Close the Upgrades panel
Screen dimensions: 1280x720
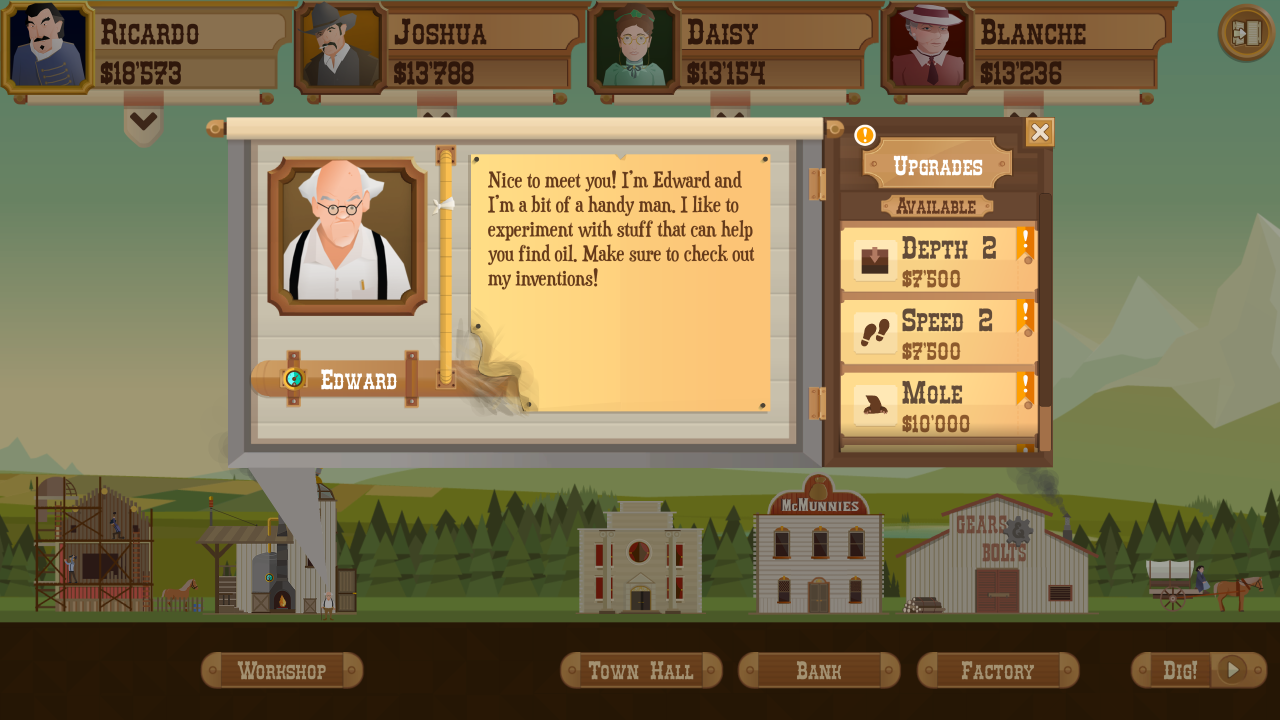click(x=1040, y=132)
